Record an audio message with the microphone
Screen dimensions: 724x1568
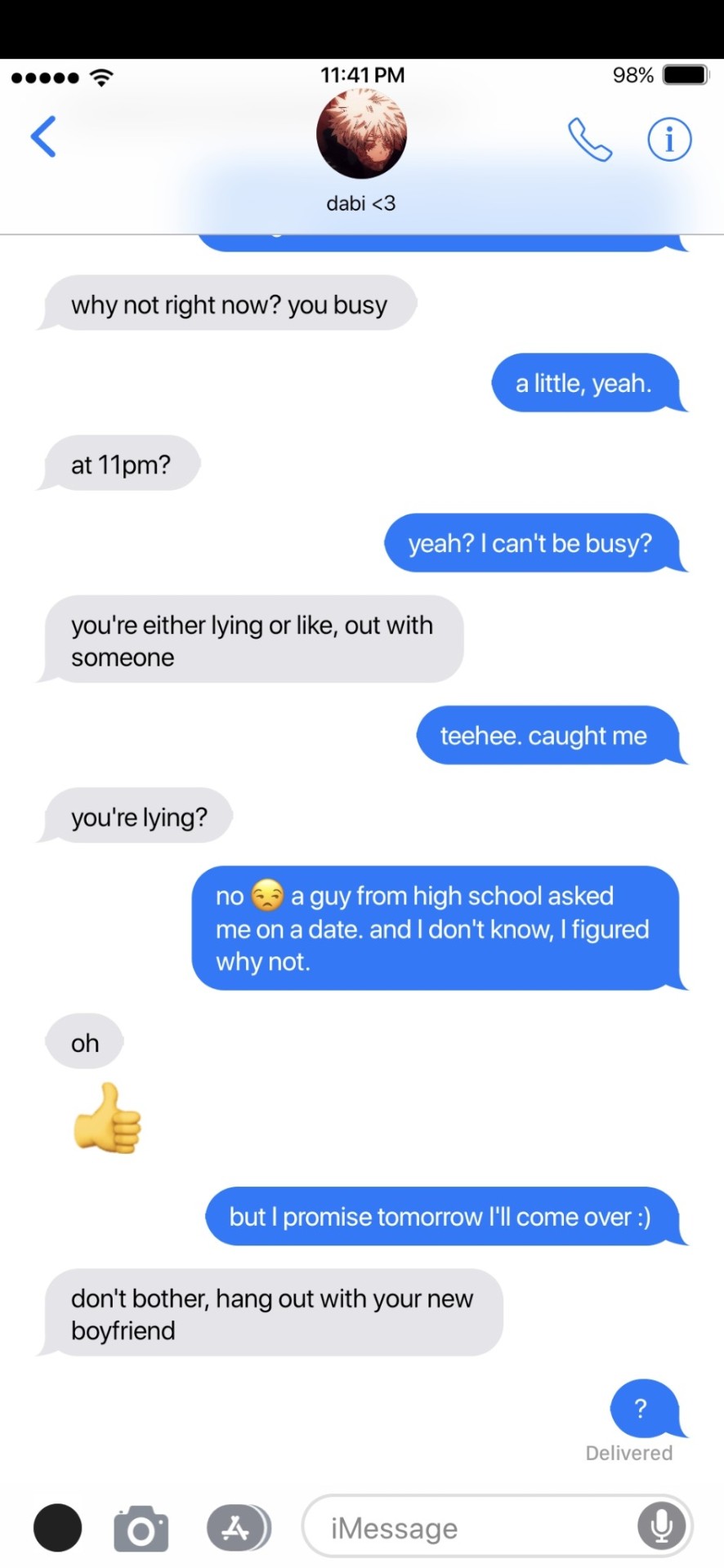[x=661, y=1526]
